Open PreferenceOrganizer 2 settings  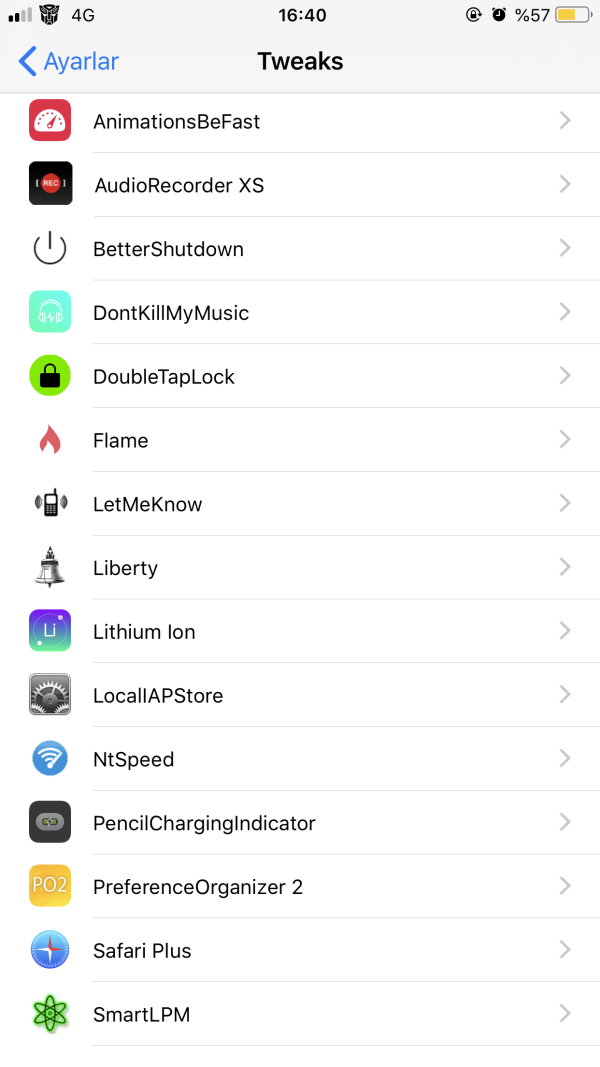300,887
